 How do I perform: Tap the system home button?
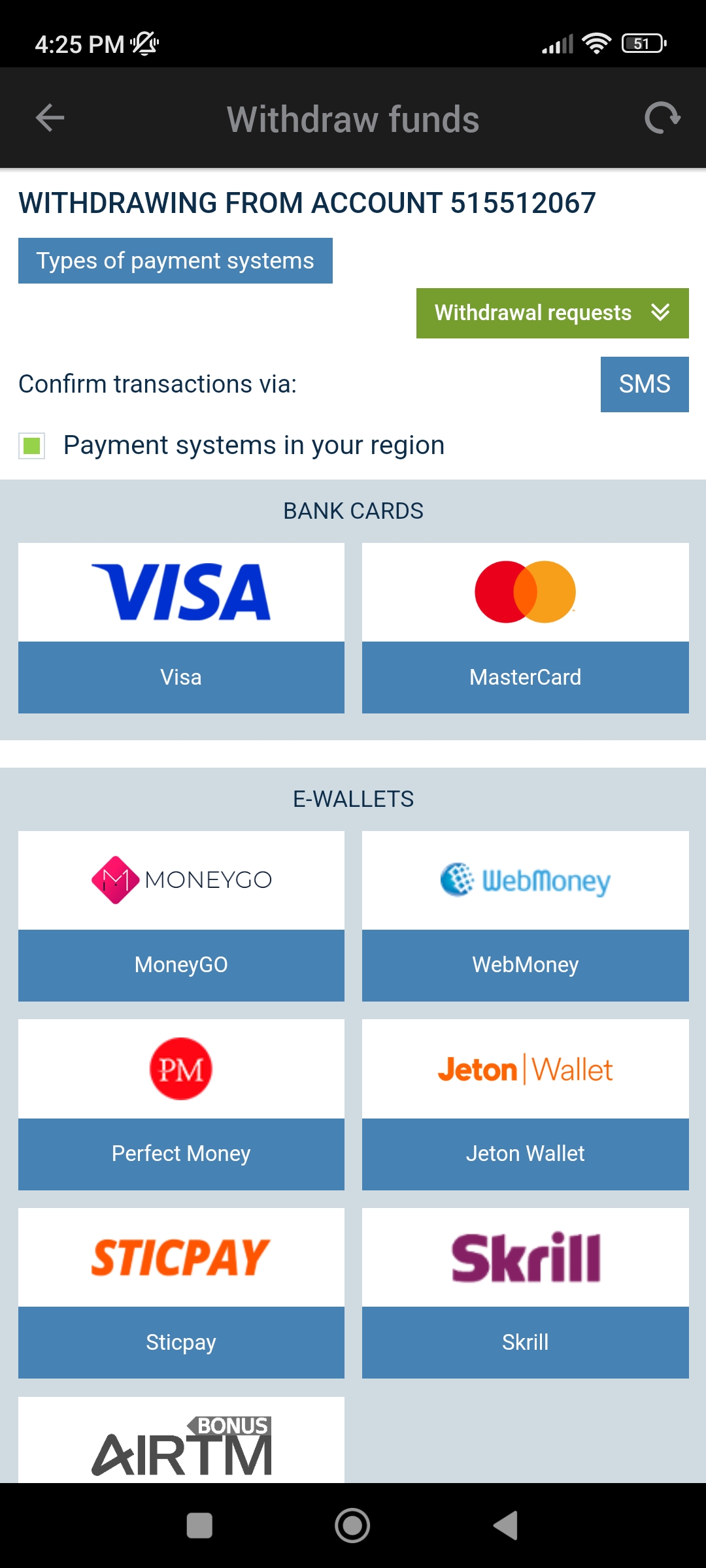tap(352, 1526)
